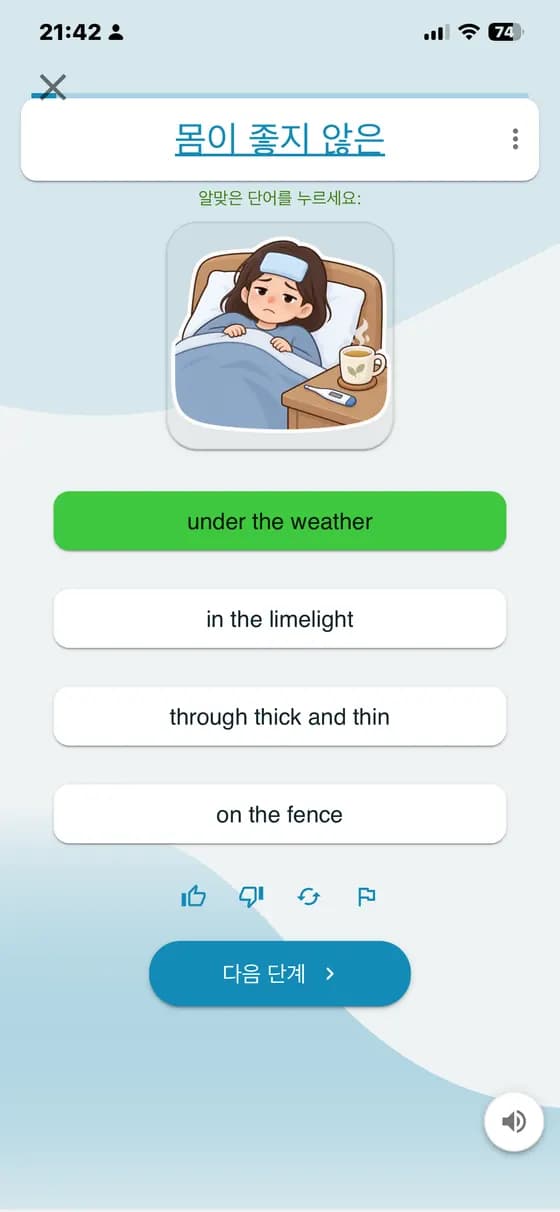Go to next step with 다음 단계
560x1212 pixels.
[x=280, y=974]
